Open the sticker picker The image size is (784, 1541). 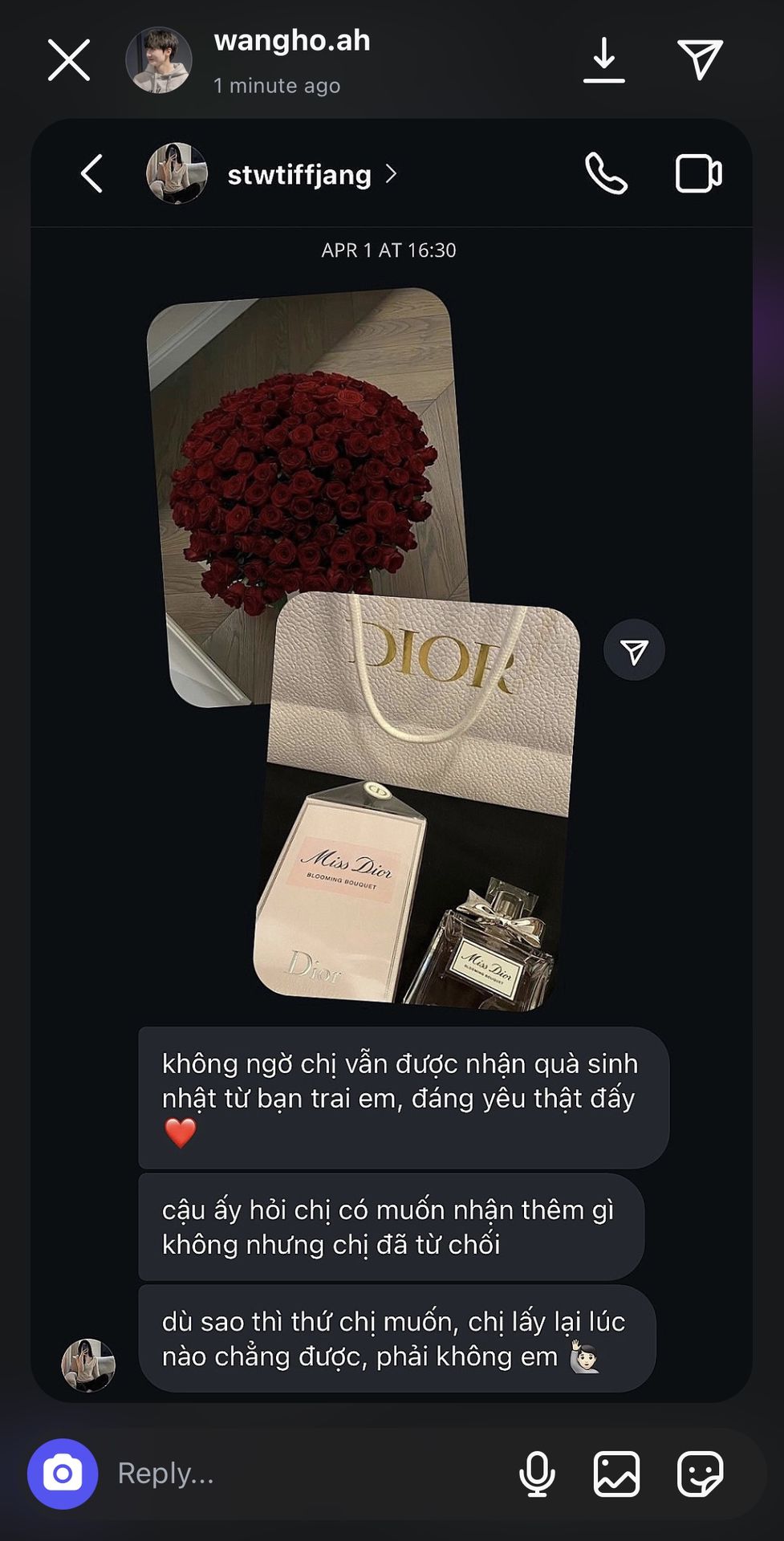click(700, 1474)
